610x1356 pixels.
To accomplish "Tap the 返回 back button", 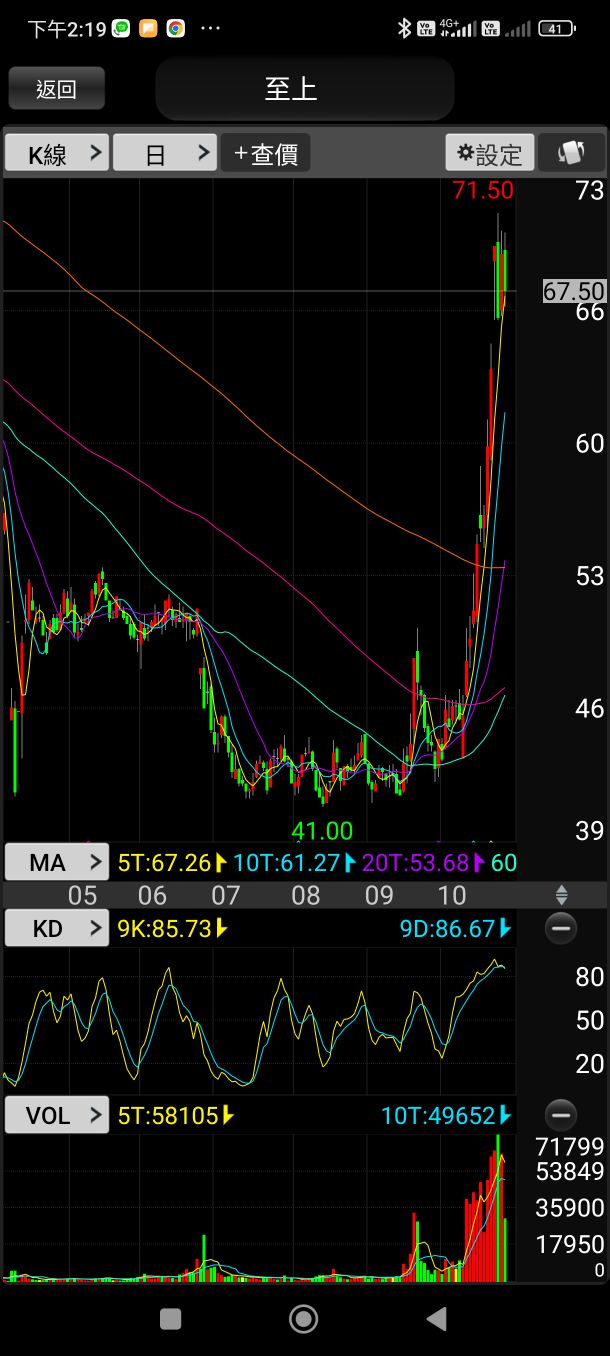I will 56,89.
